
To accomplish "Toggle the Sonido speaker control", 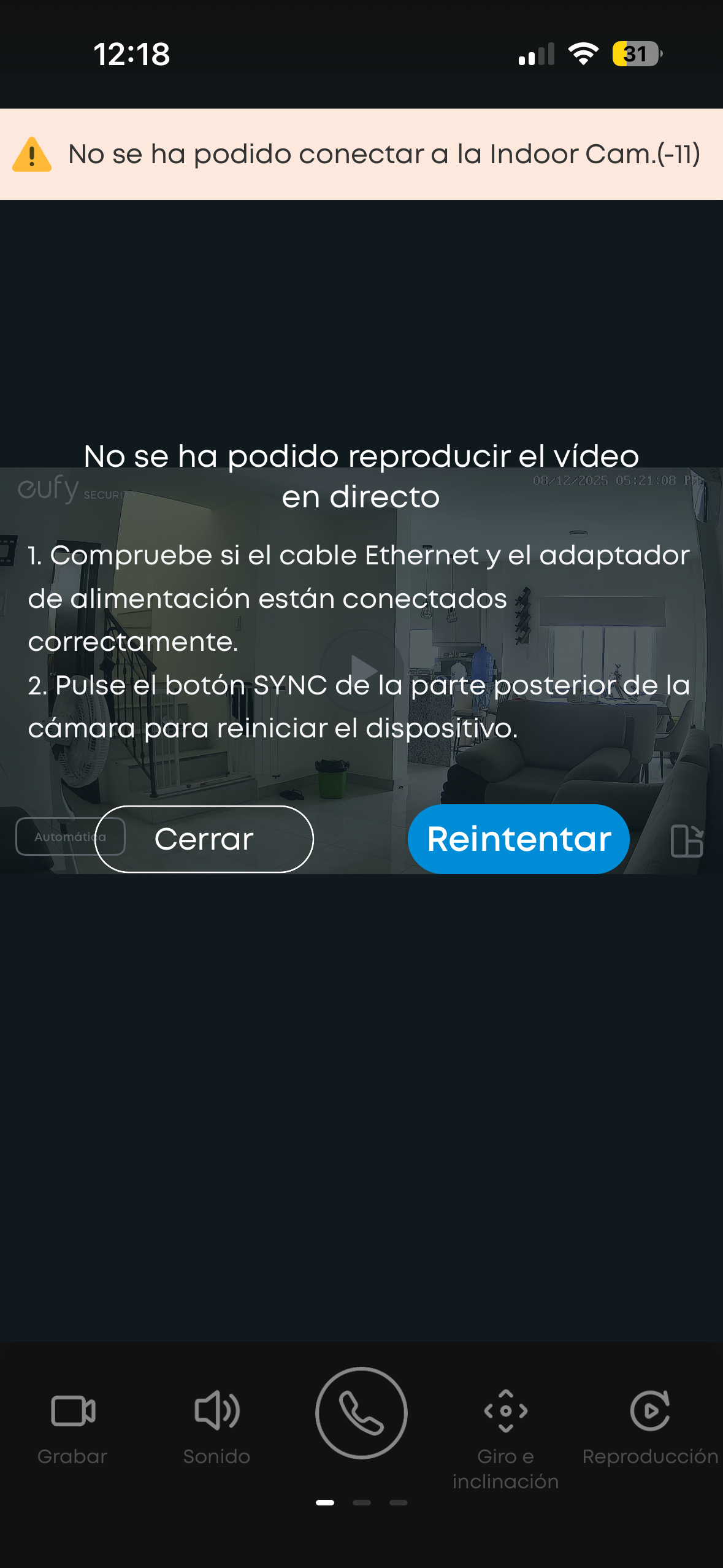I will click(216, 1424).
